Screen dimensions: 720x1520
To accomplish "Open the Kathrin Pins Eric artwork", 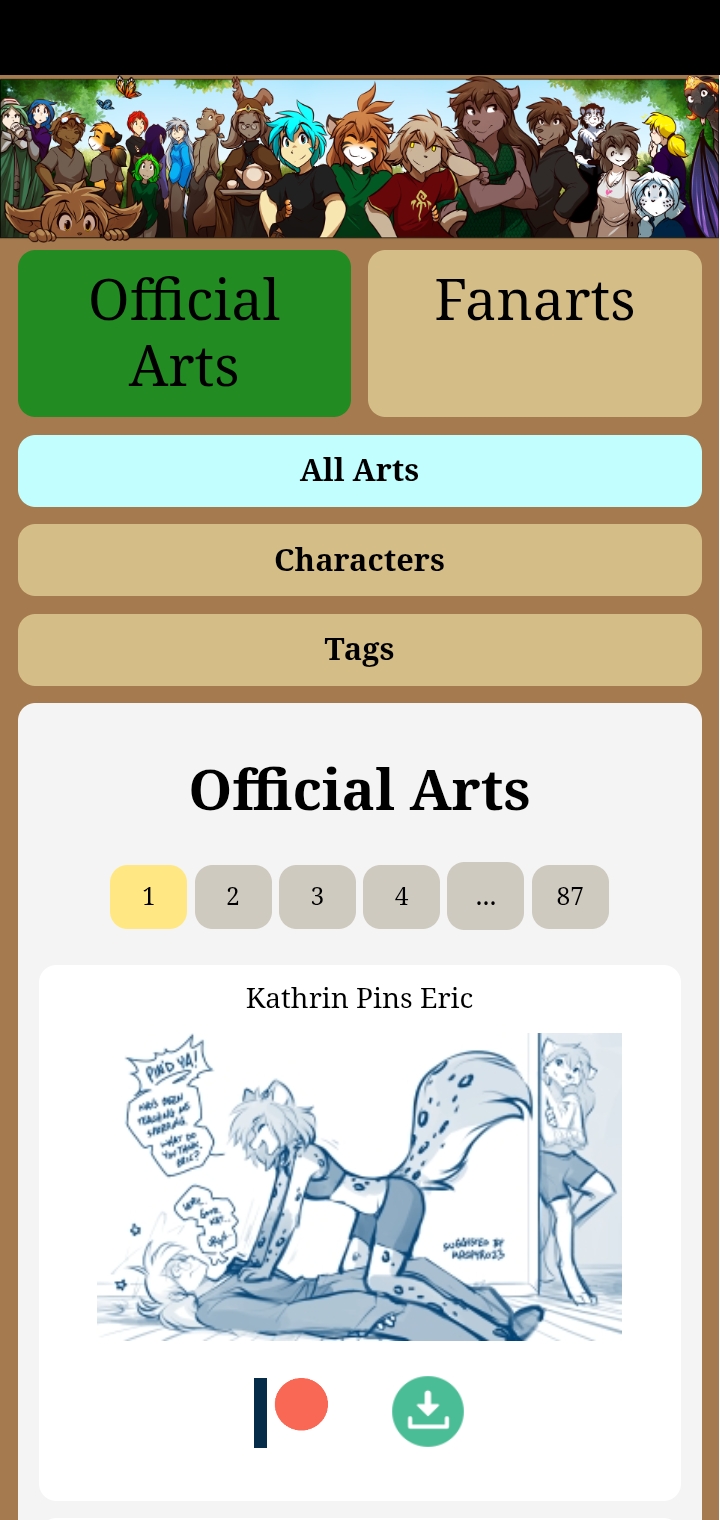I will pyautogui.click(x=360, y=1186).
